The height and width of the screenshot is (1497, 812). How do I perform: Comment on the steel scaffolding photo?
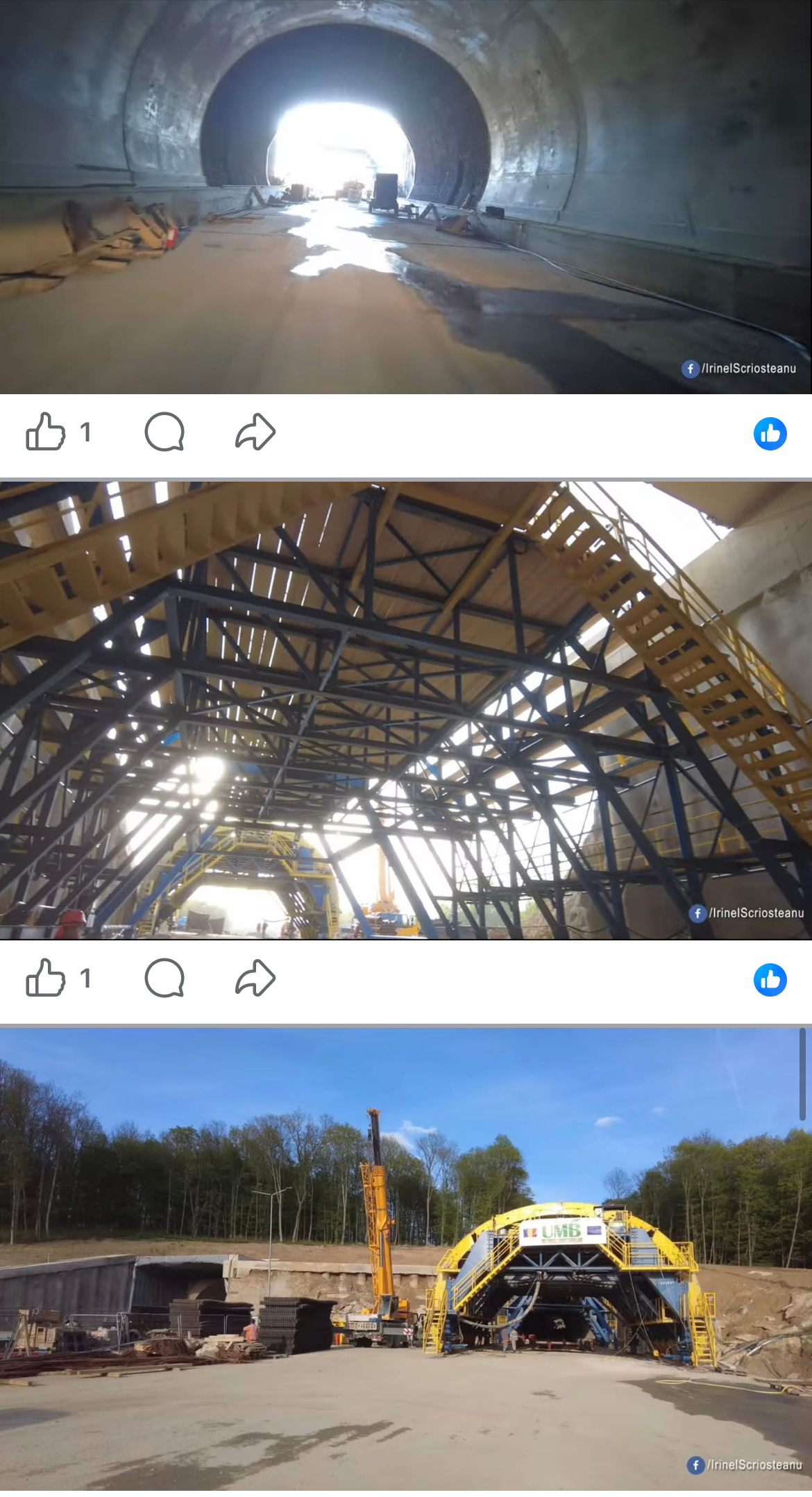click(164, 978)
